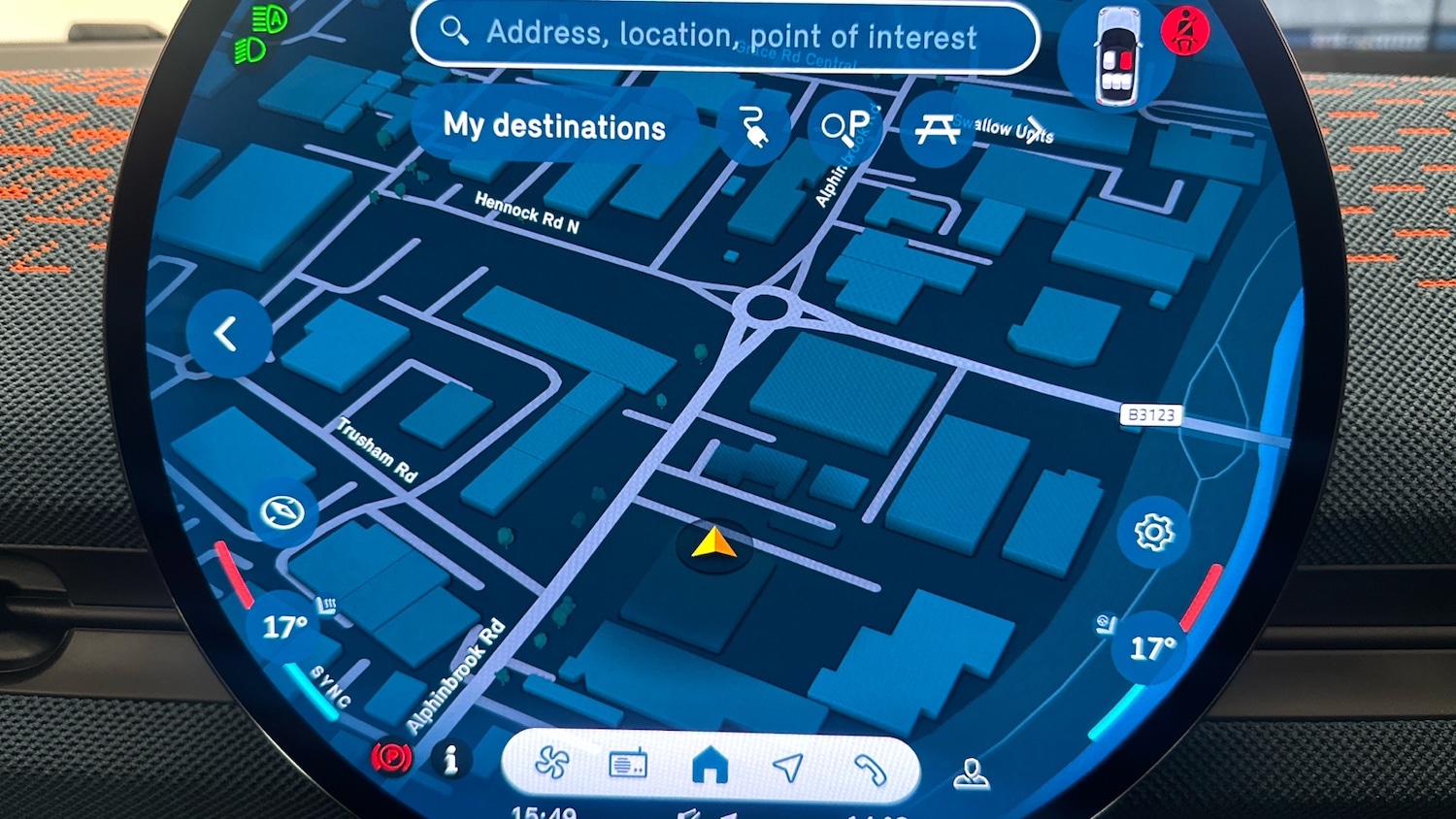Tap the back arrow on the left
The width and height of the screenshot is (1456, 819).
coord(227,334)
